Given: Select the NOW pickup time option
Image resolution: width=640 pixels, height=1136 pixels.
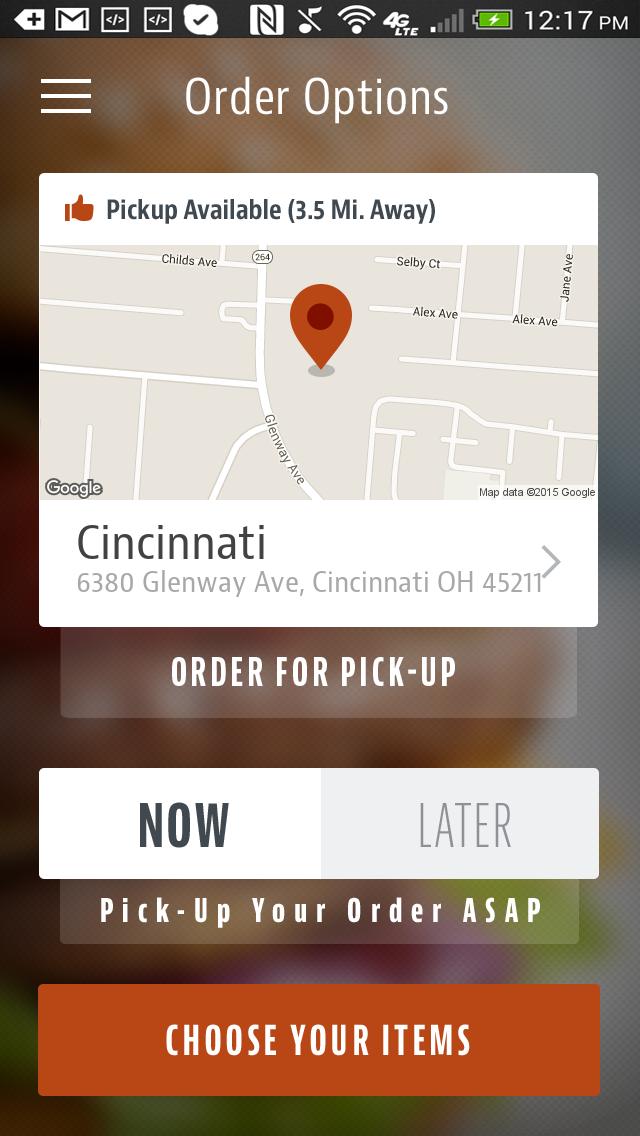Looking at the screenshot, I should (181, 824).
